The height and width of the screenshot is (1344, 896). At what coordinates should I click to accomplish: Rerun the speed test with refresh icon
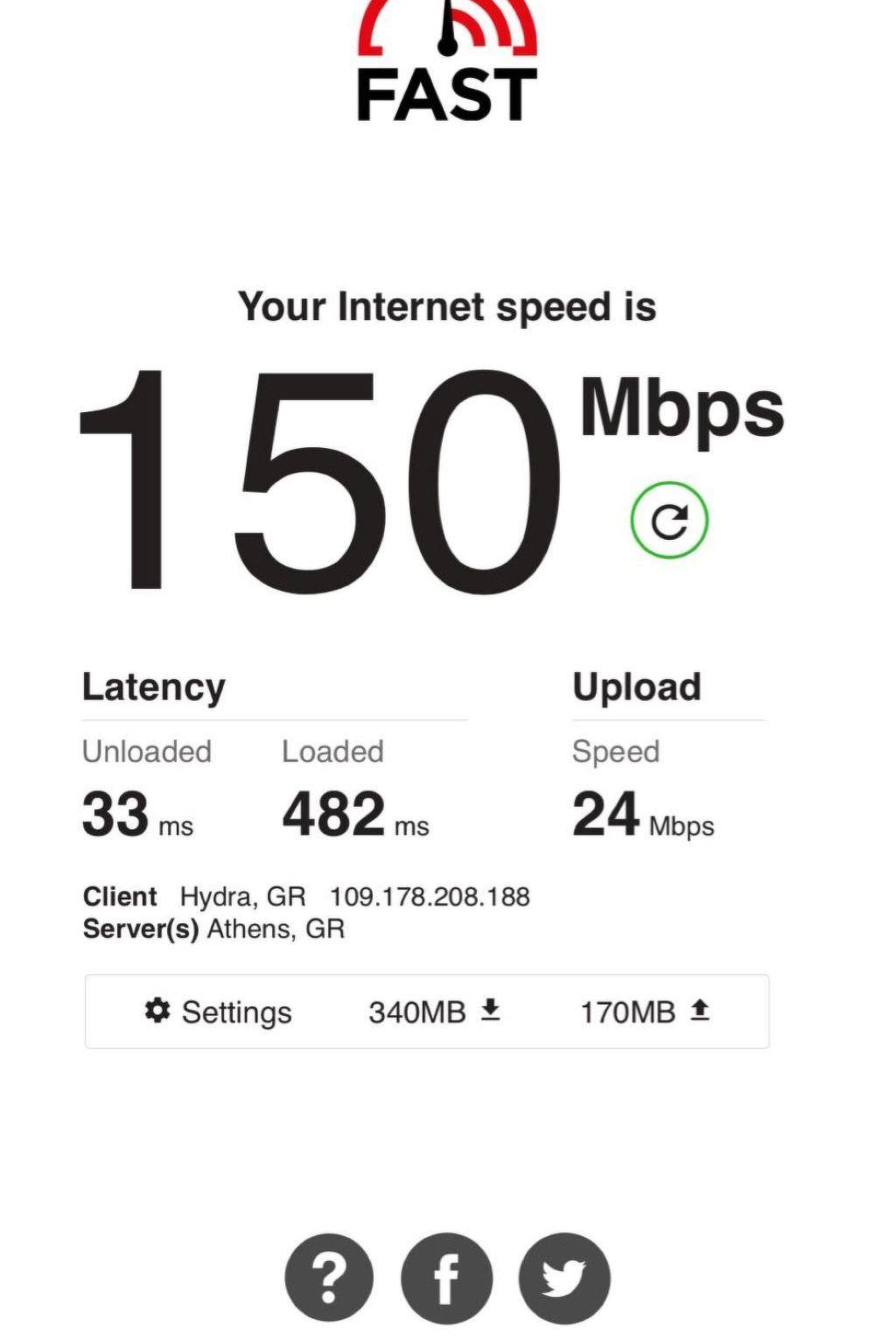coord(668,521)
